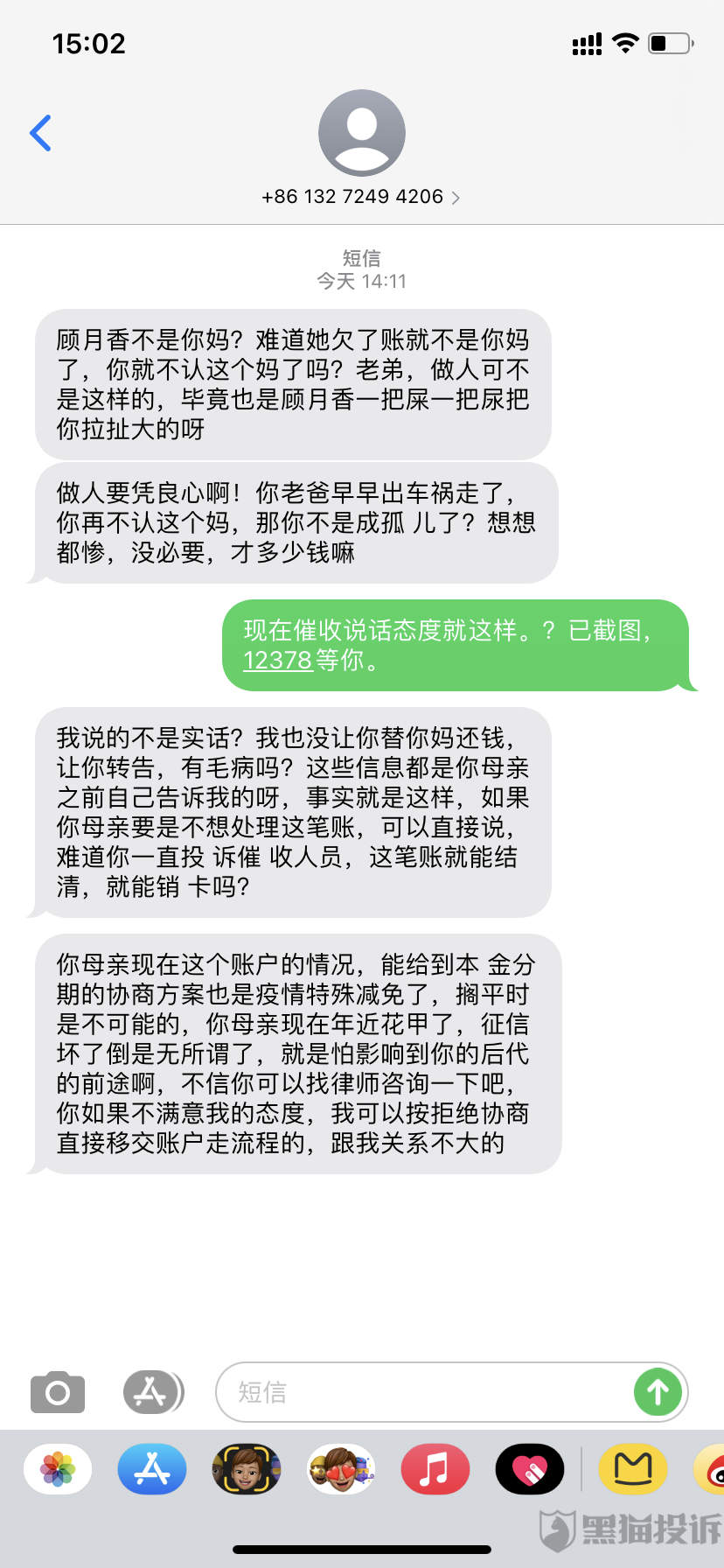Go back to the messages list

(x=40, y=133)
